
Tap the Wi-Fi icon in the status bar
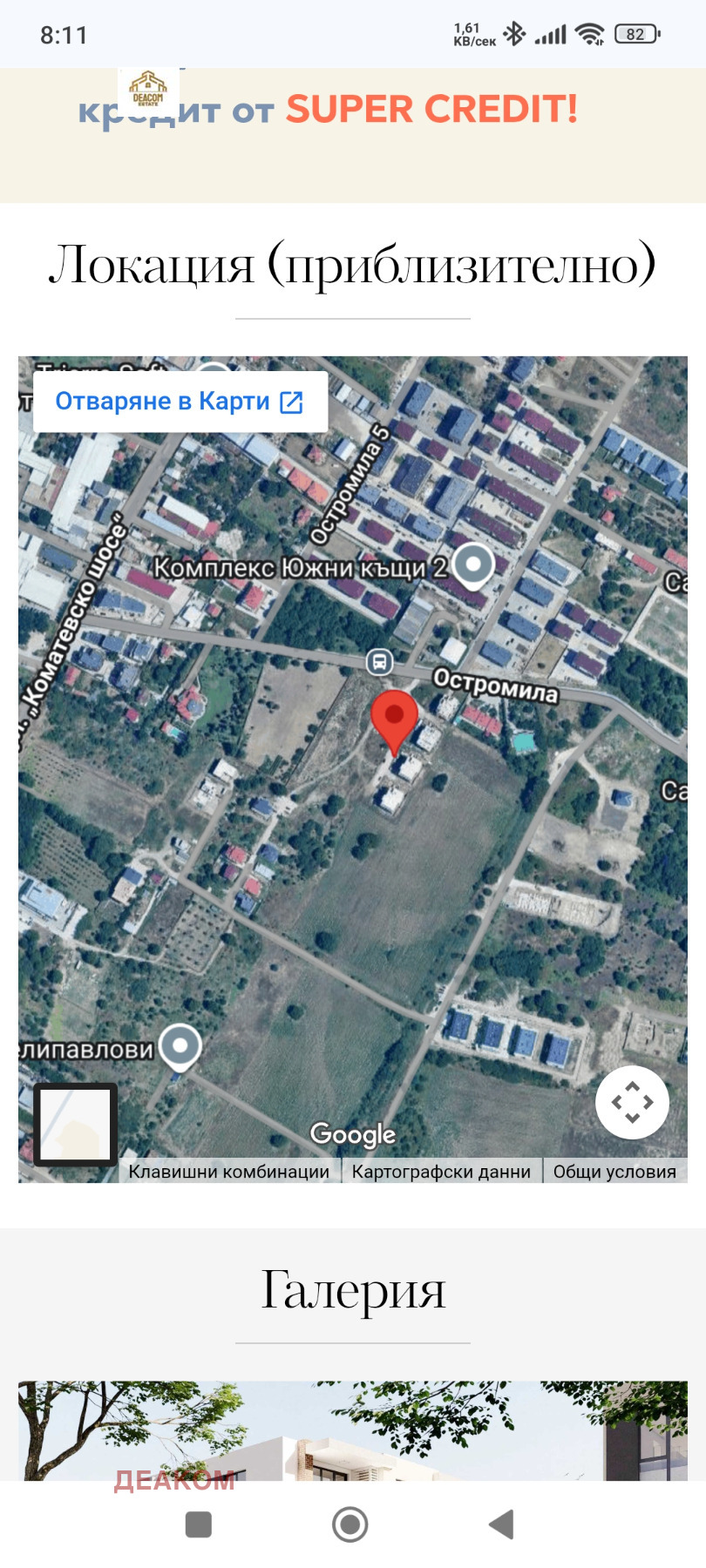(x=592, y=33)
